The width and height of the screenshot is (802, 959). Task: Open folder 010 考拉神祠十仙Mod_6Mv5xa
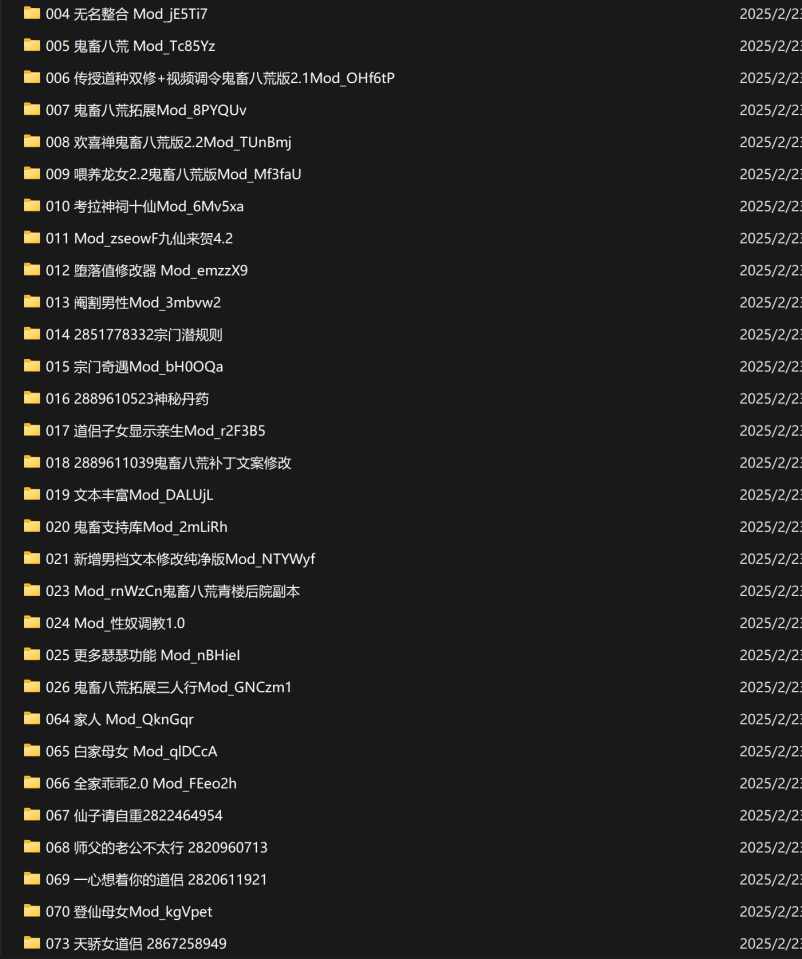click(144, 206)
